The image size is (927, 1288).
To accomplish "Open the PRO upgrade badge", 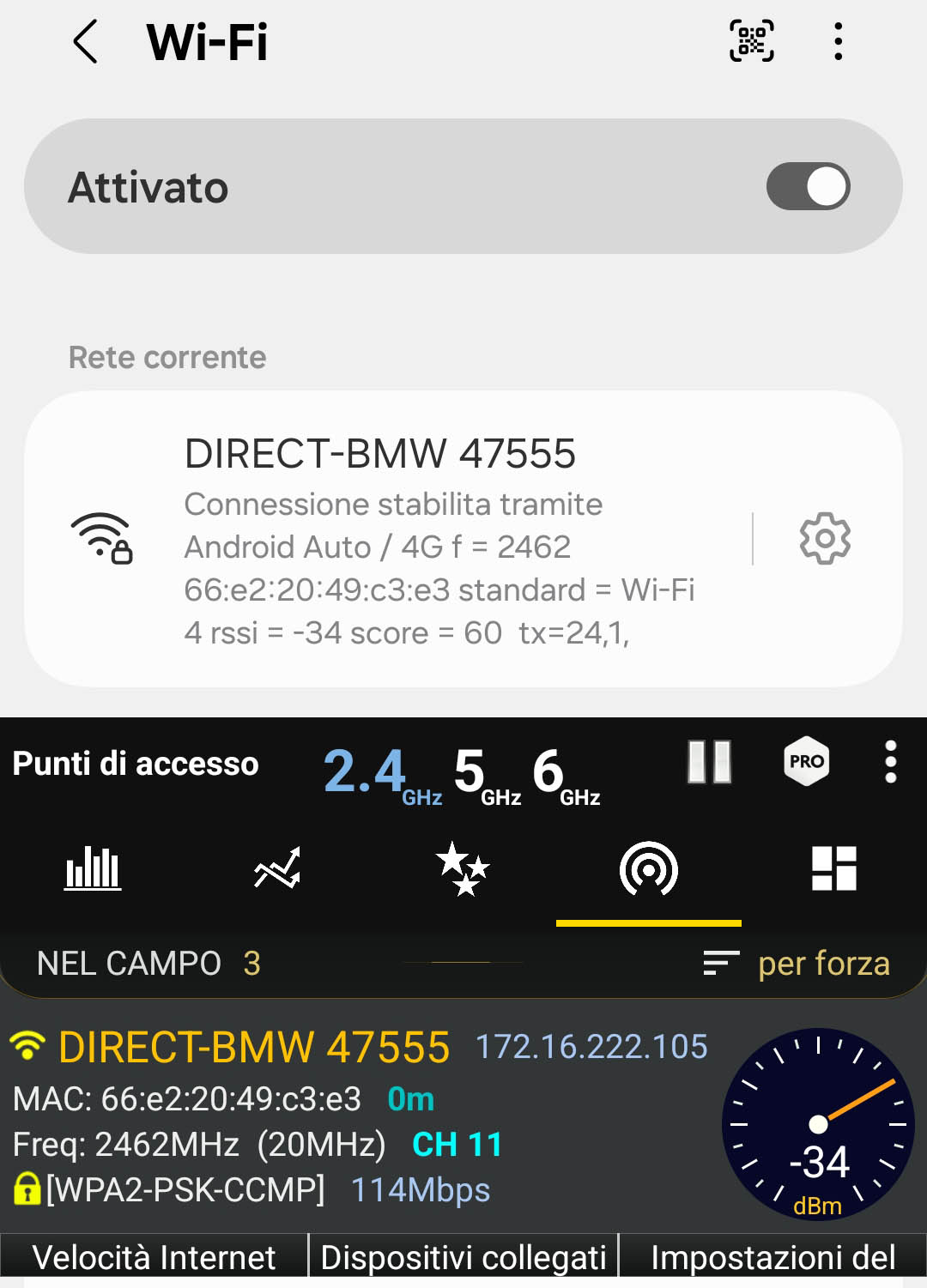I will click(806, 762).
